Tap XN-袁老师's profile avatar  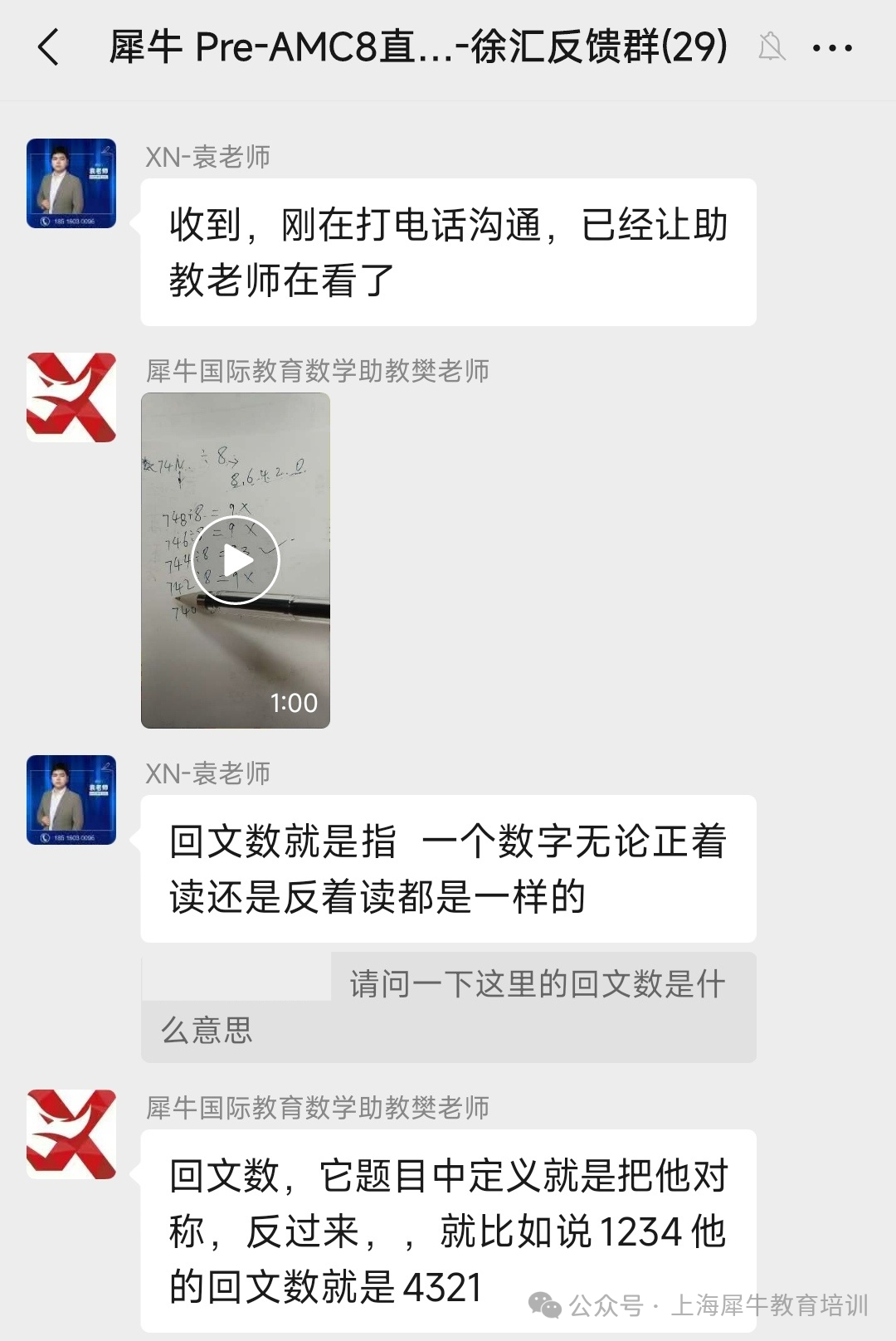pos(71,183)
